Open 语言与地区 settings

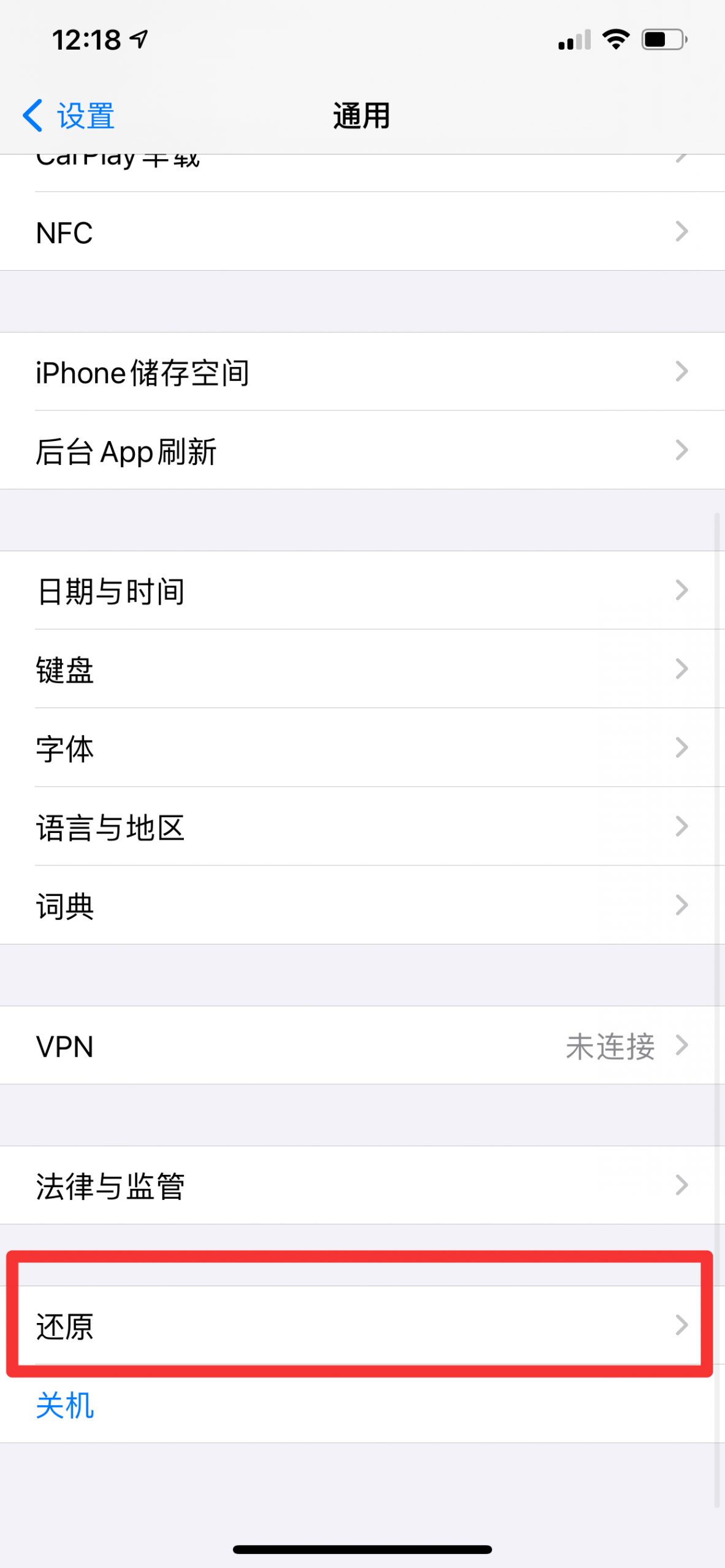click(362, 826)
